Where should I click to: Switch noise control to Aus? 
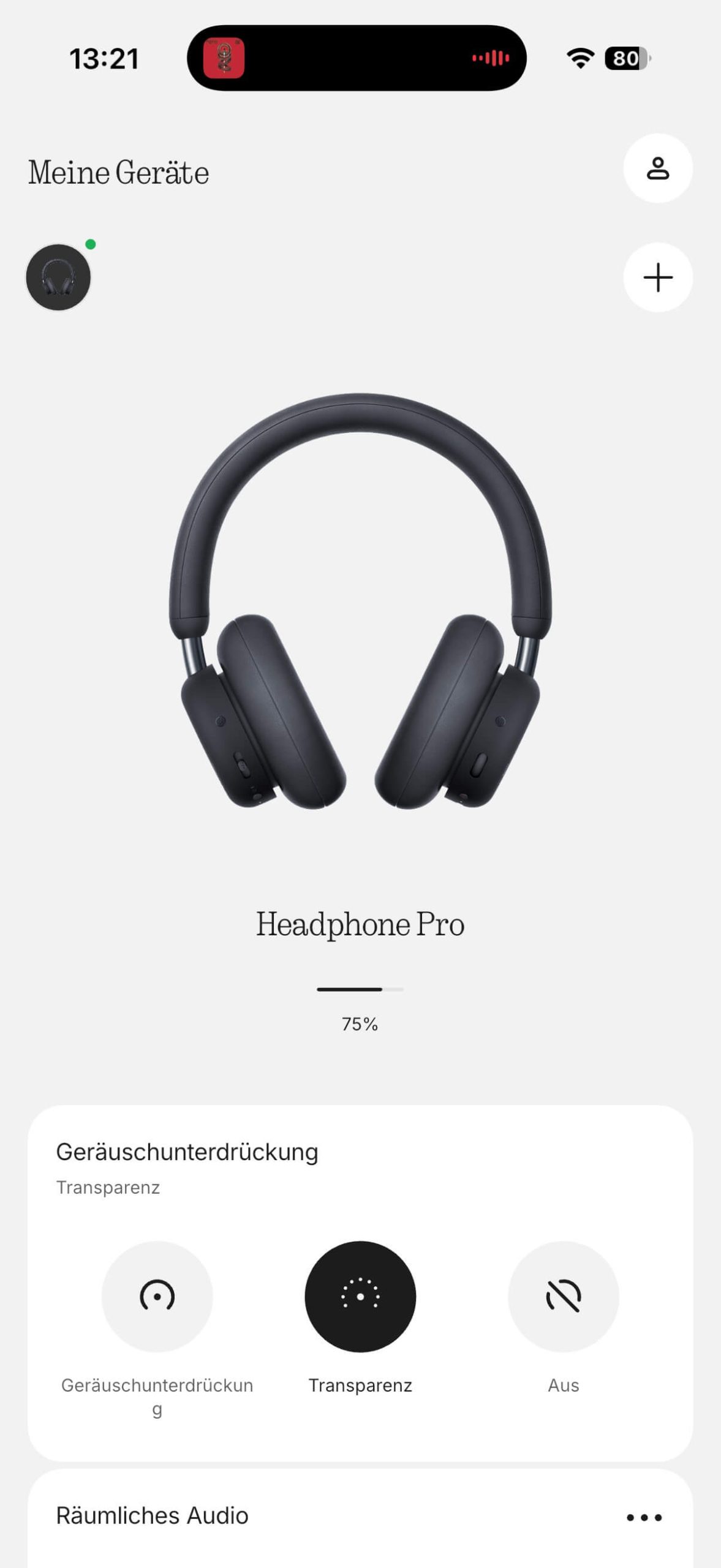click(x=563, y=1296)
